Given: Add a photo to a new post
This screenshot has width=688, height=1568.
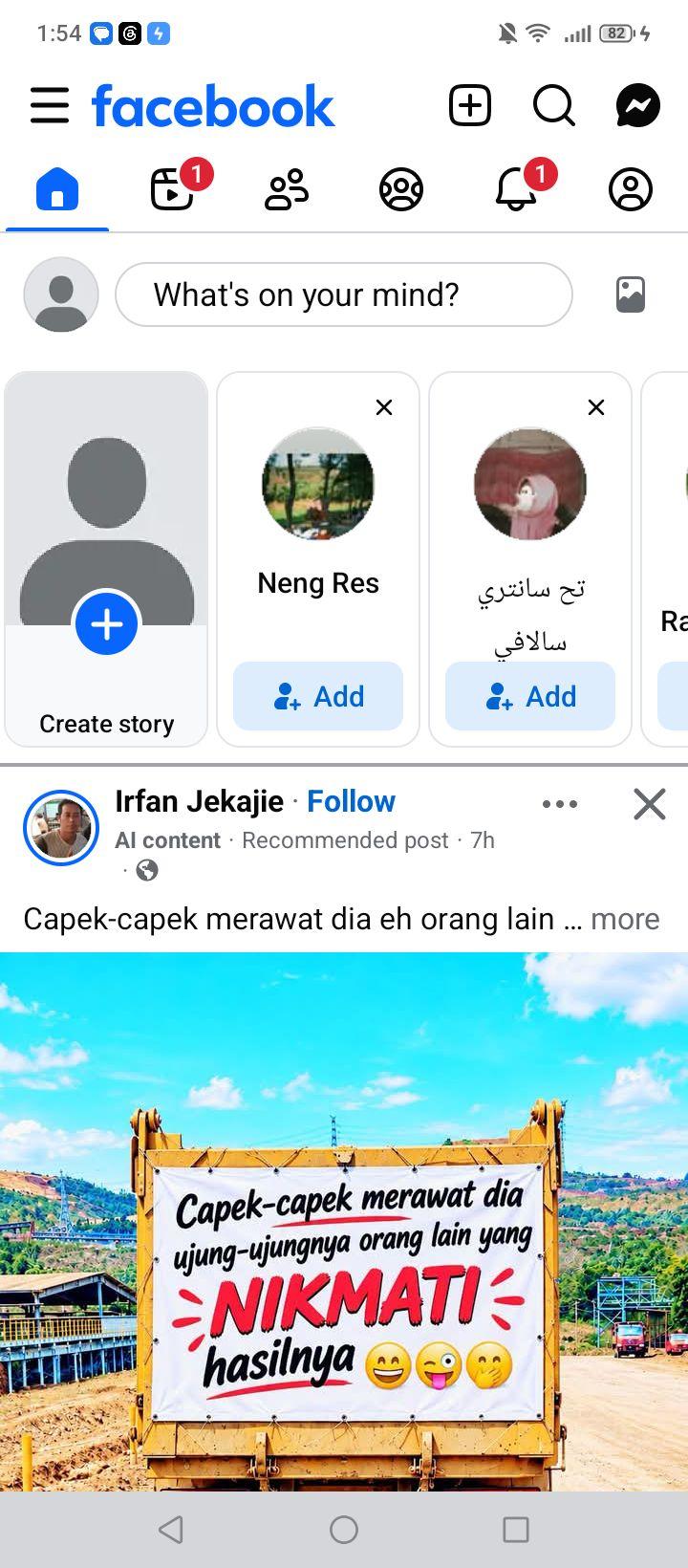Looking at the screenshot, I should pyautogui.click(x=631, y=294).
